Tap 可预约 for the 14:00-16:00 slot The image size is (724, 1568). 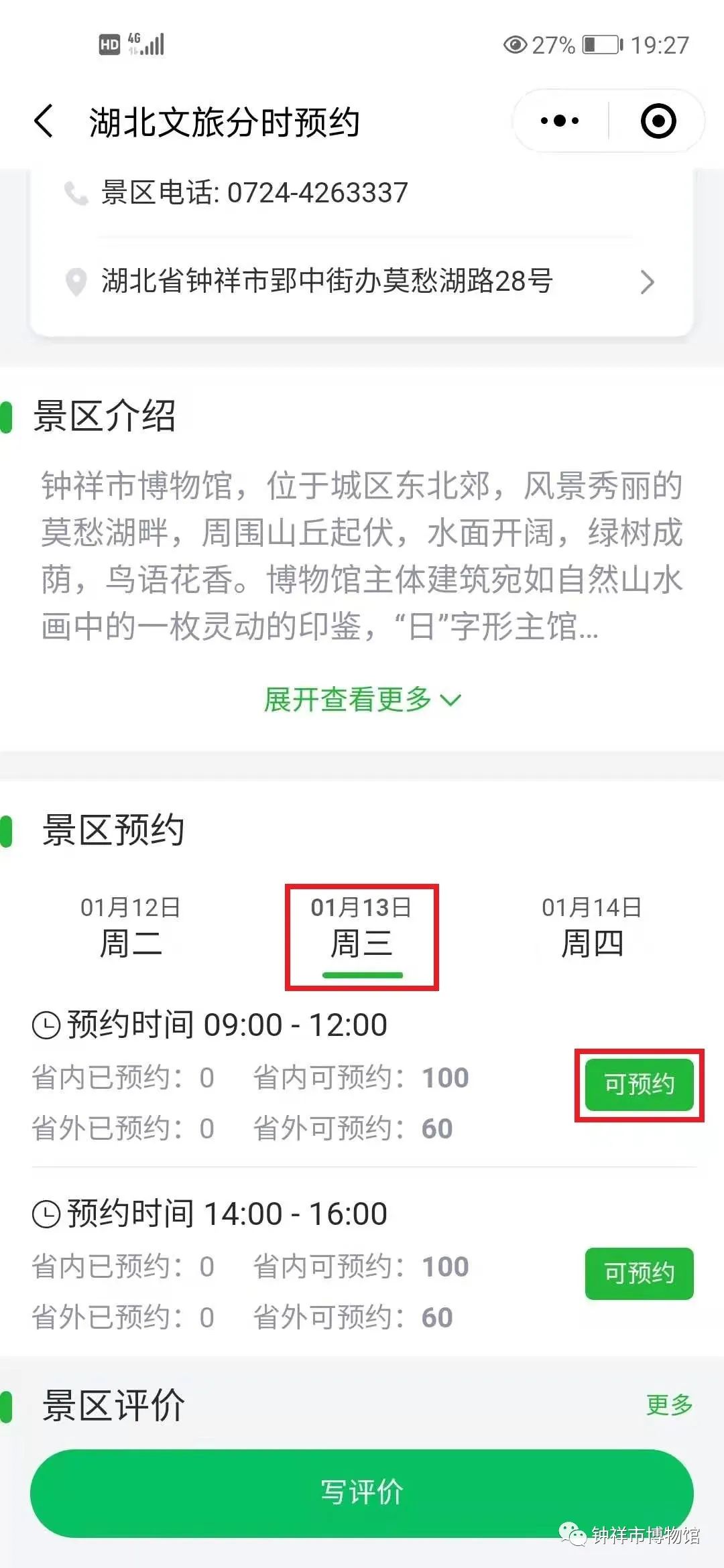pyautogui.click(x=638, y=1273)
